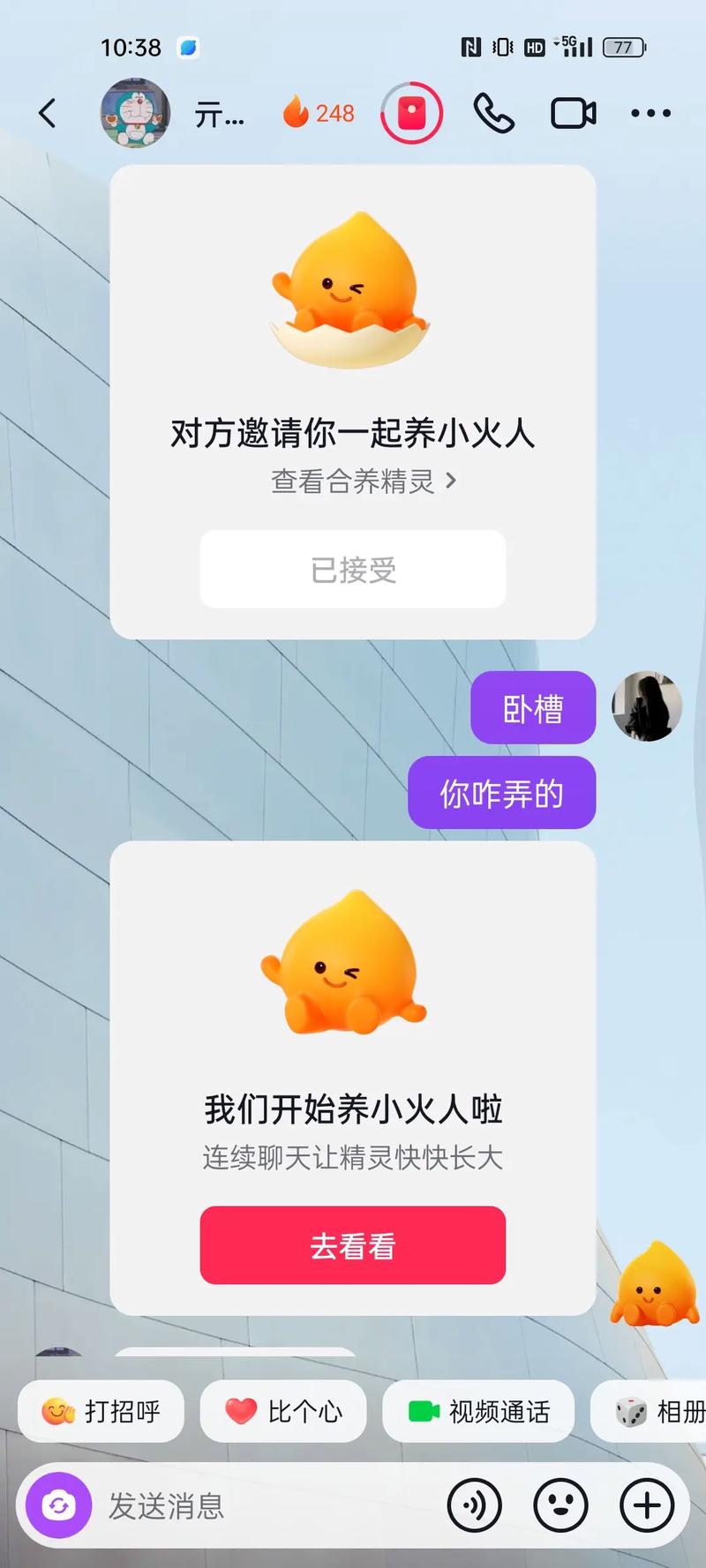This screenshot has height=1568, width=706.
Task: Tap the flame streak counter showing 248
Action: point(318,113)
